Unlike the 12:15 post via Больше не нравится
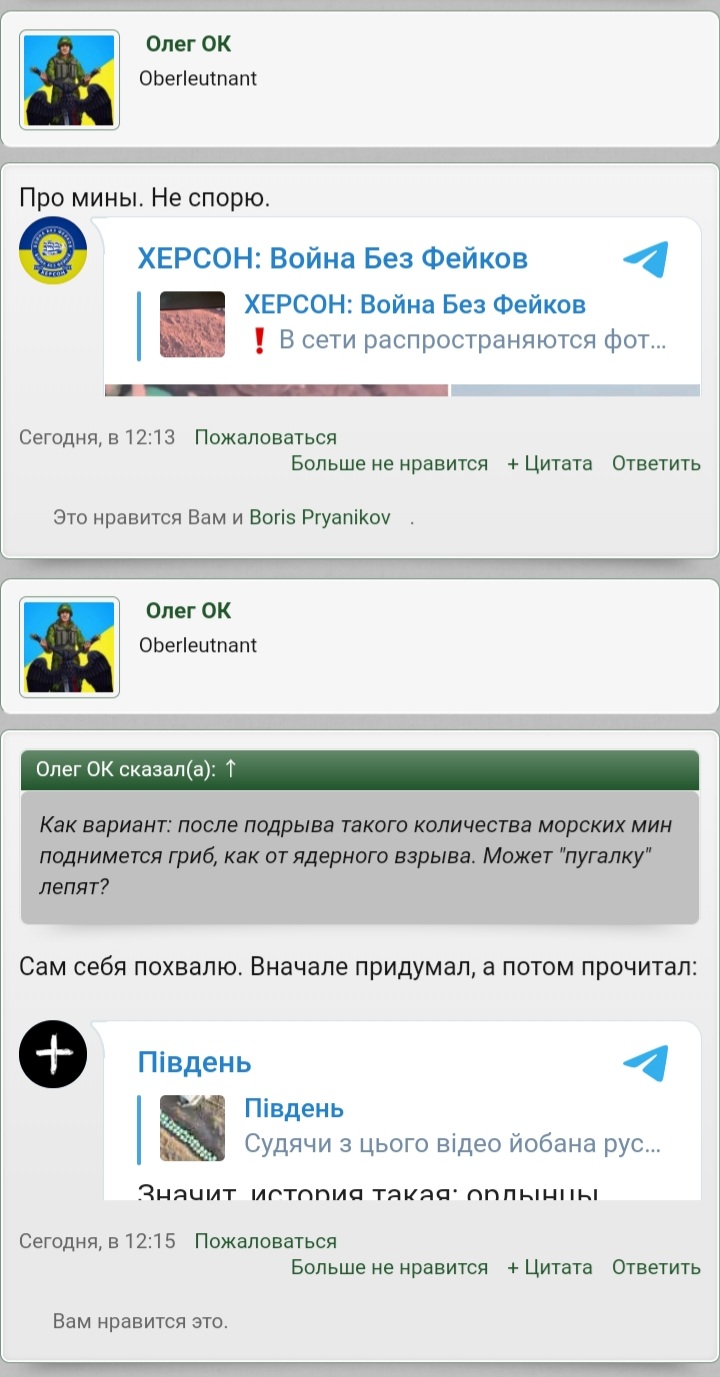 (389, 1267)
